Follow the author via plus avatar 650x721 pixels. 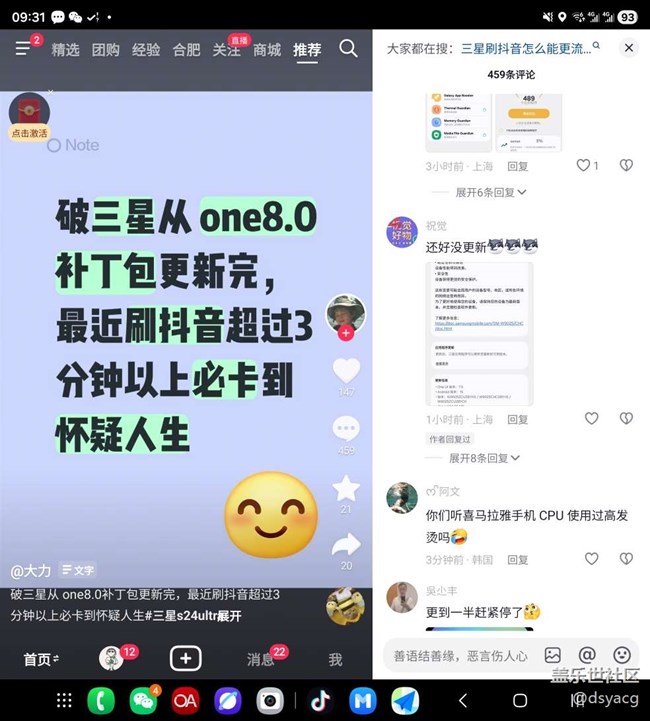pos(346,332)
